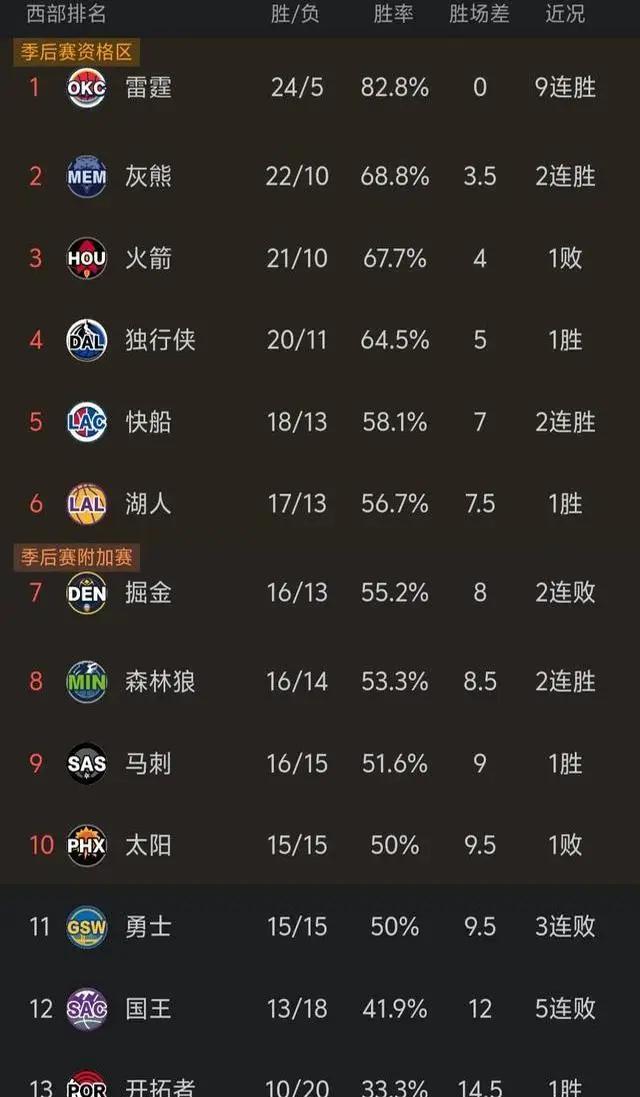The height and width of the screenshot is (1097, 640).
Task: Open the 快船 team row
Action: [148, 422]
